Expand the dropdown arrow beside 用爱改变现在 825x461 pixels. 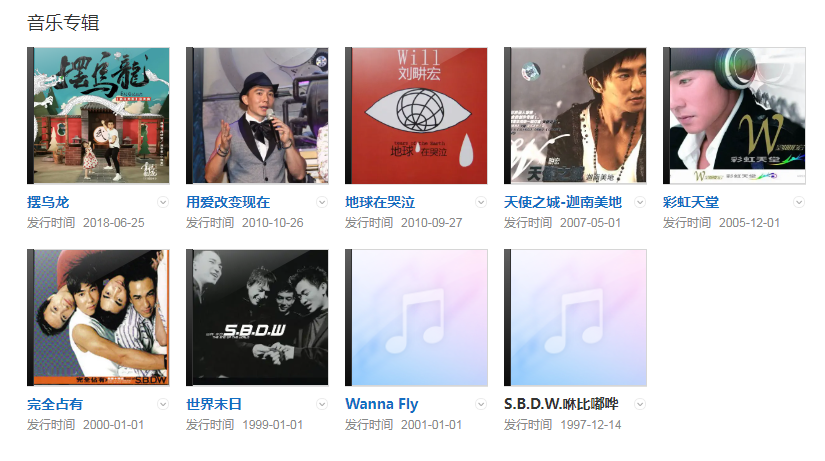(322, 202)
